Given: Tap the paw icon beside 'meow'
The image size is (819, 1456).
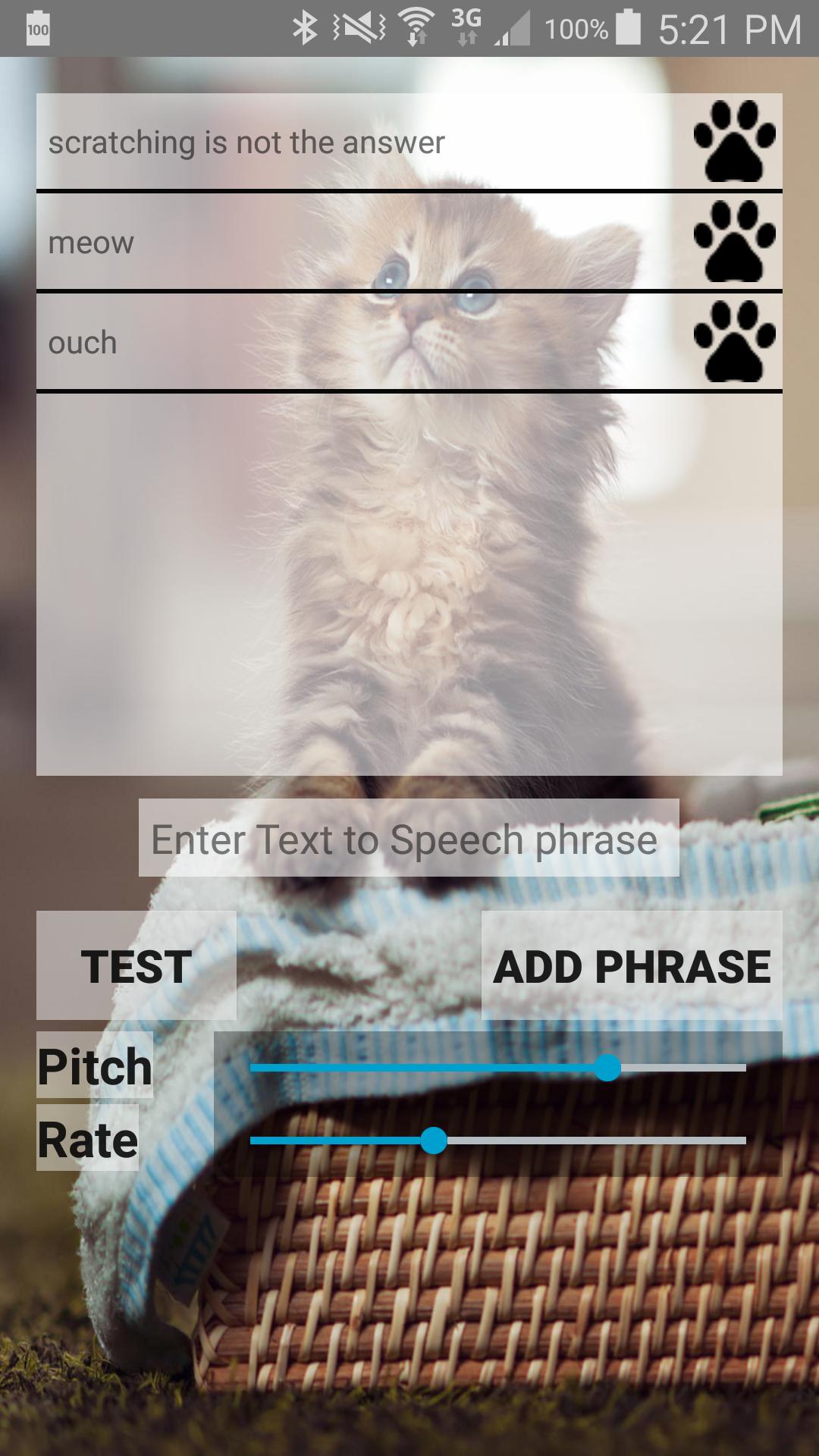Looking at the screenshot, I should (734, 242).
